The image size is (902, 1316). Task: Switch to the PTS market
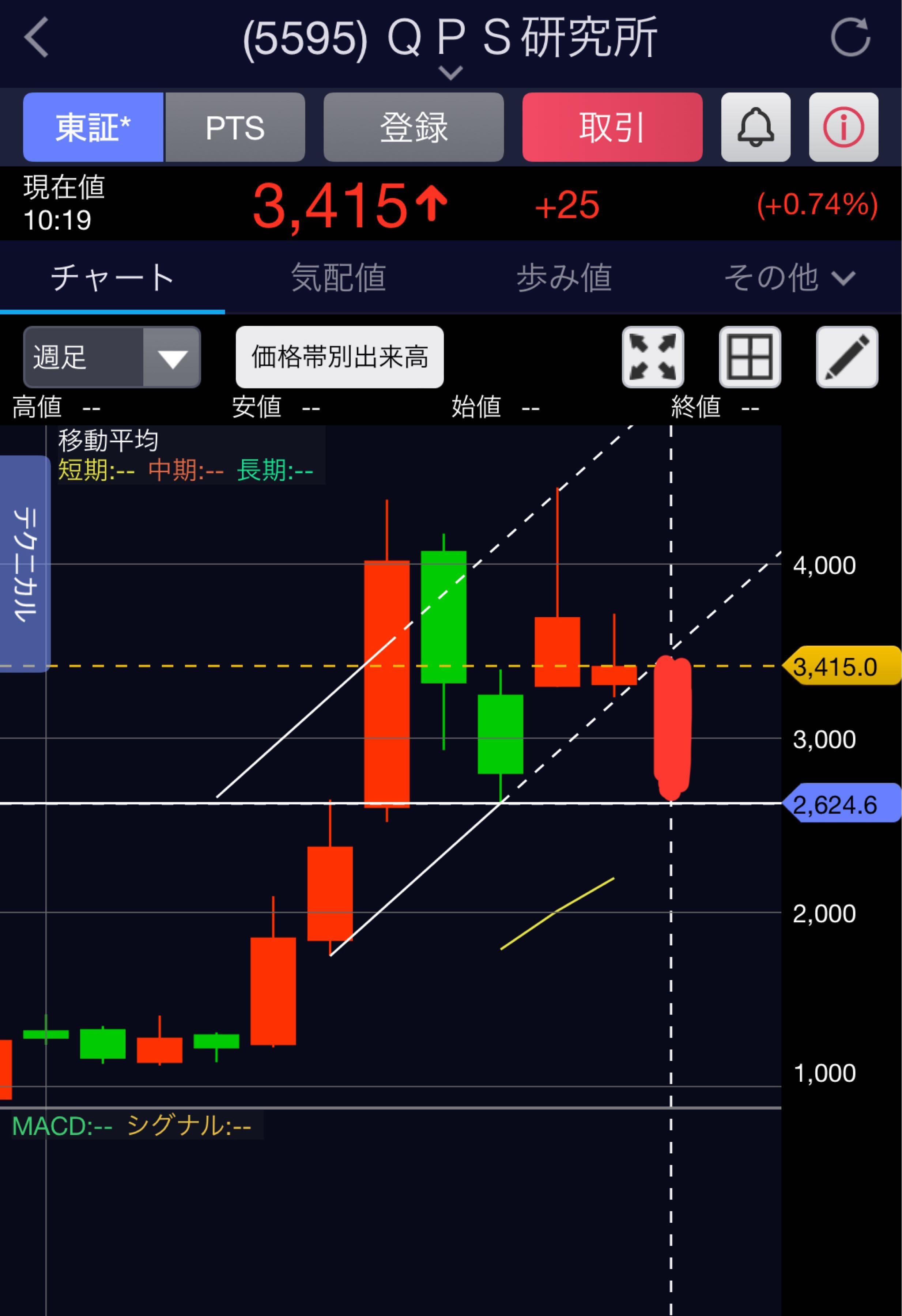coord(235,128)
